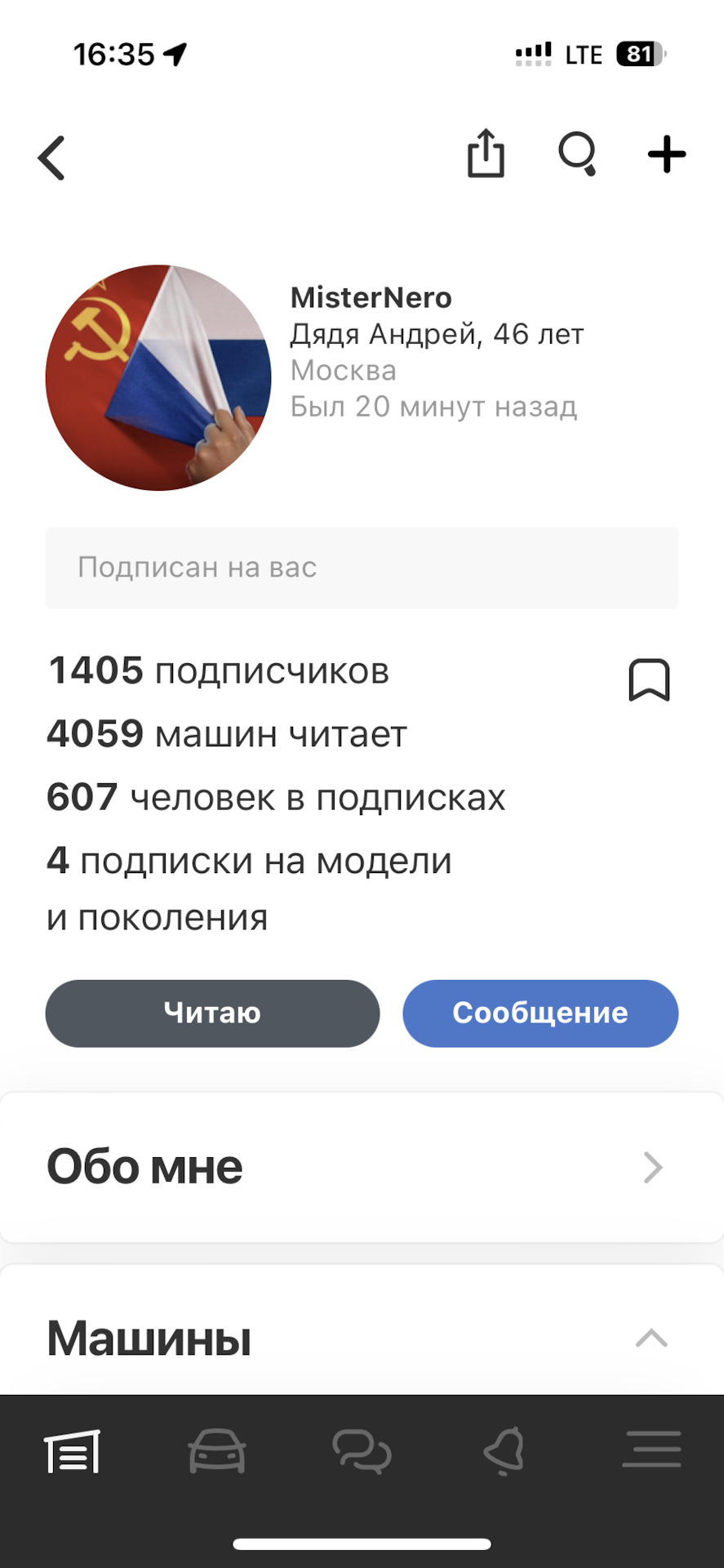Viewport: 724px width, 1568px height.
Task: Open the 4059 машин читает list
Action: pos(226,734)
